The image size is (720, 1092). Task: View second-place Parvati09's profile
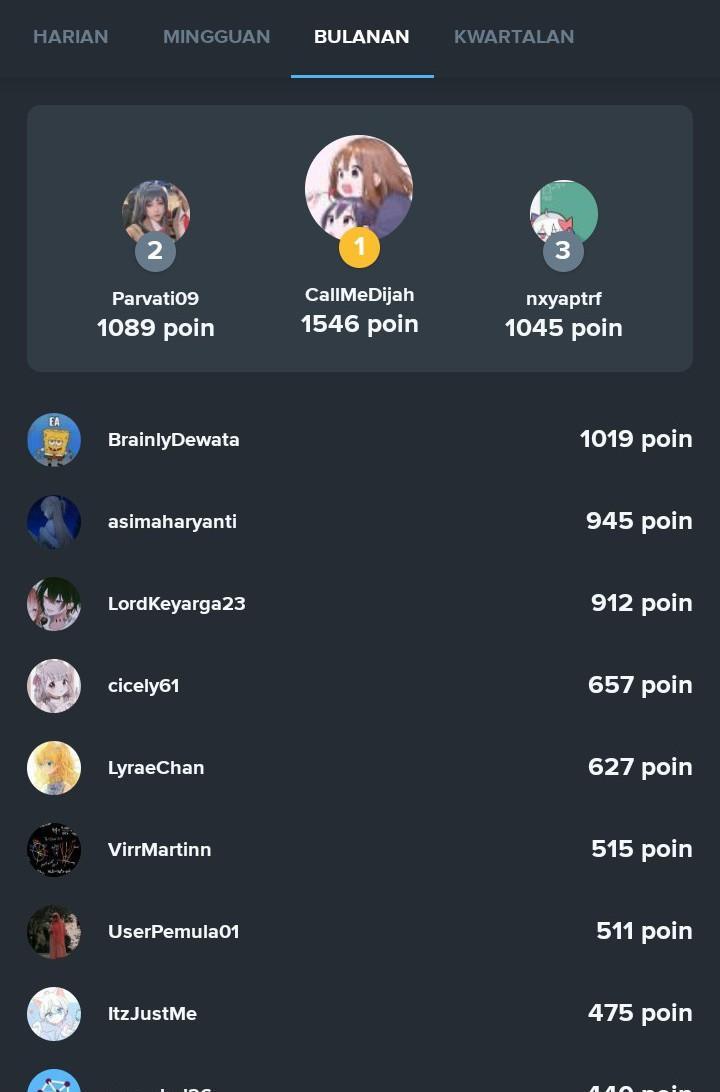point(156,213)
